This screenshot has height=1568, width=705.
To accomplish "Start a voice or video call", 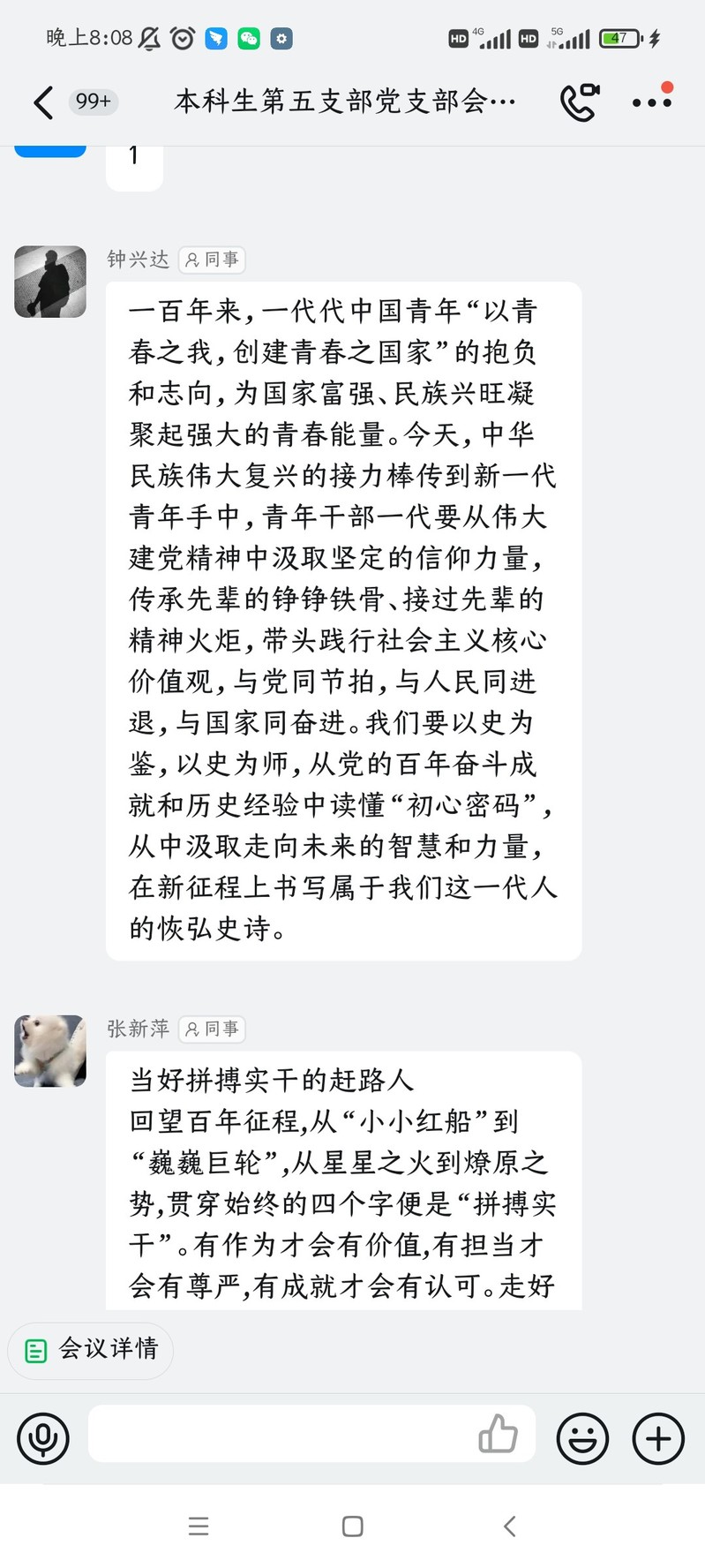I will [x=579, y=102].
